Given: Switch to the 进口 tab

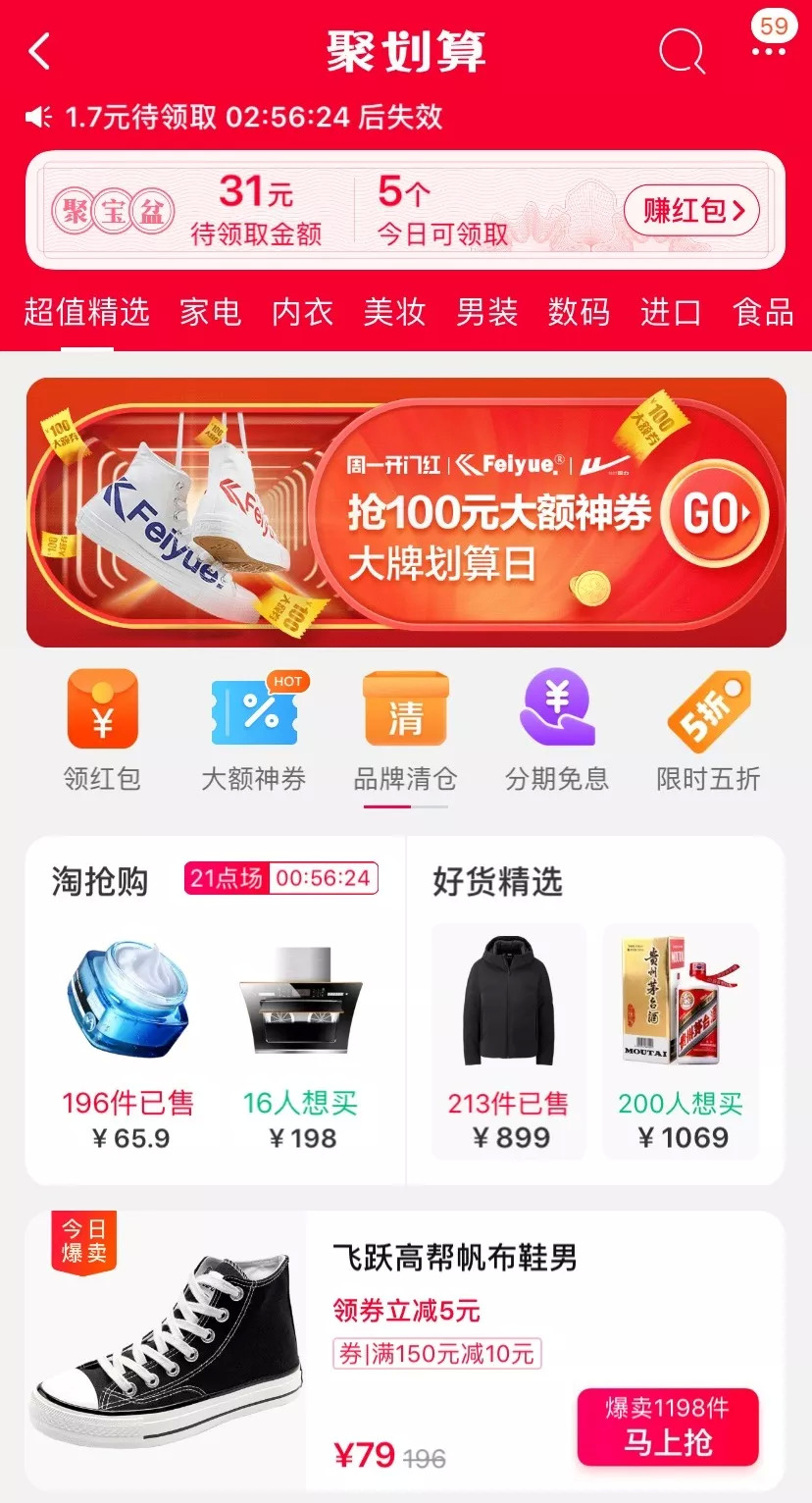Looking at the screenshot, I should (x=671, y=313).
